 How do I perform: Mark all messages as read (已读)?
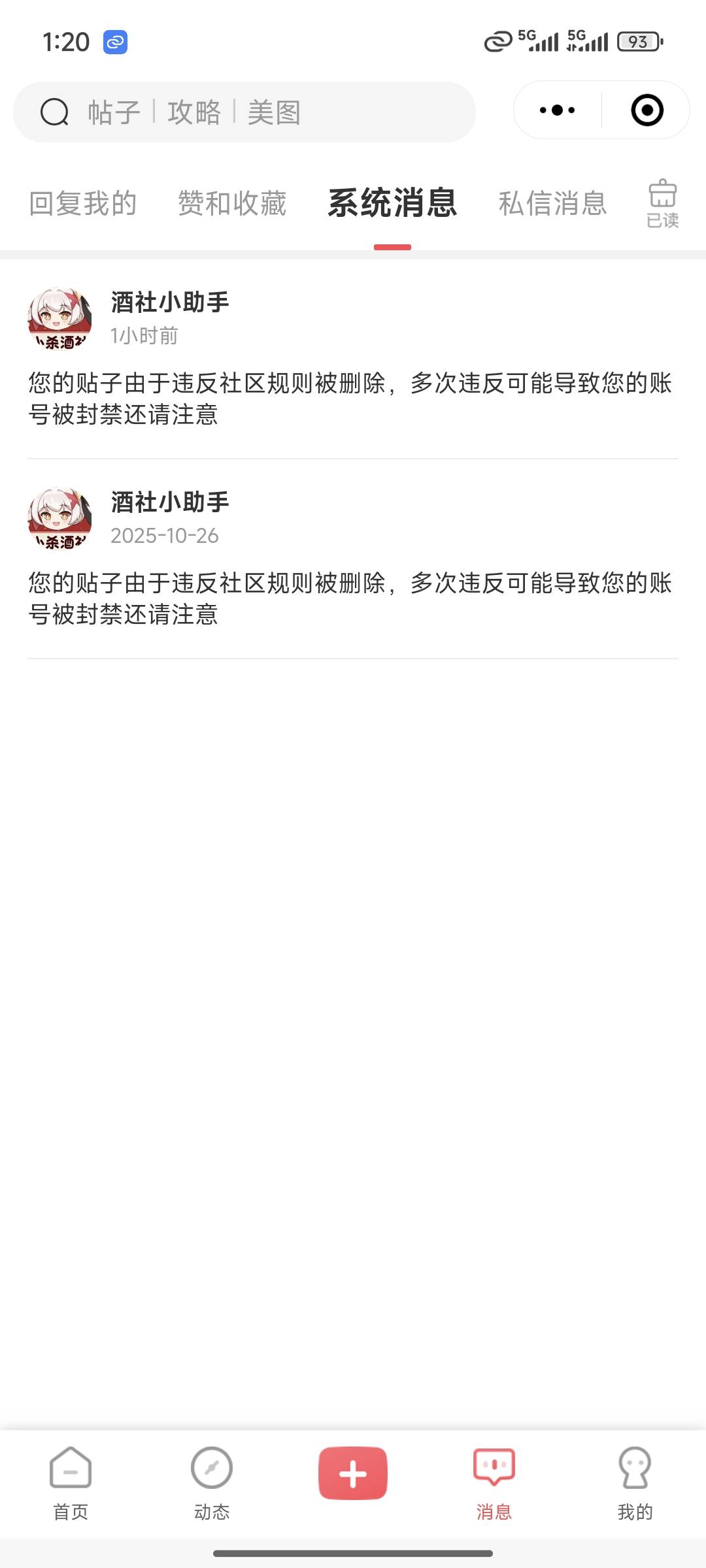pos(662,204)
